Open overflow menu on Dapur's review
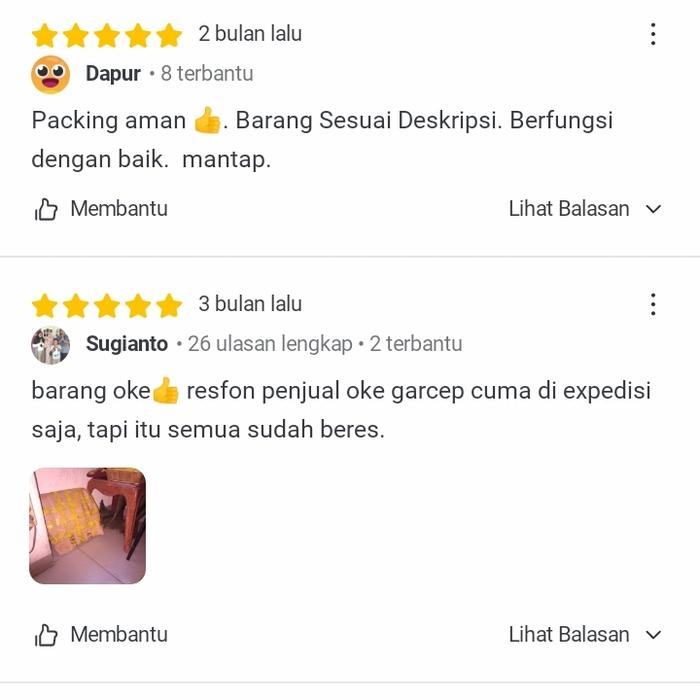 tap(653, 34)
